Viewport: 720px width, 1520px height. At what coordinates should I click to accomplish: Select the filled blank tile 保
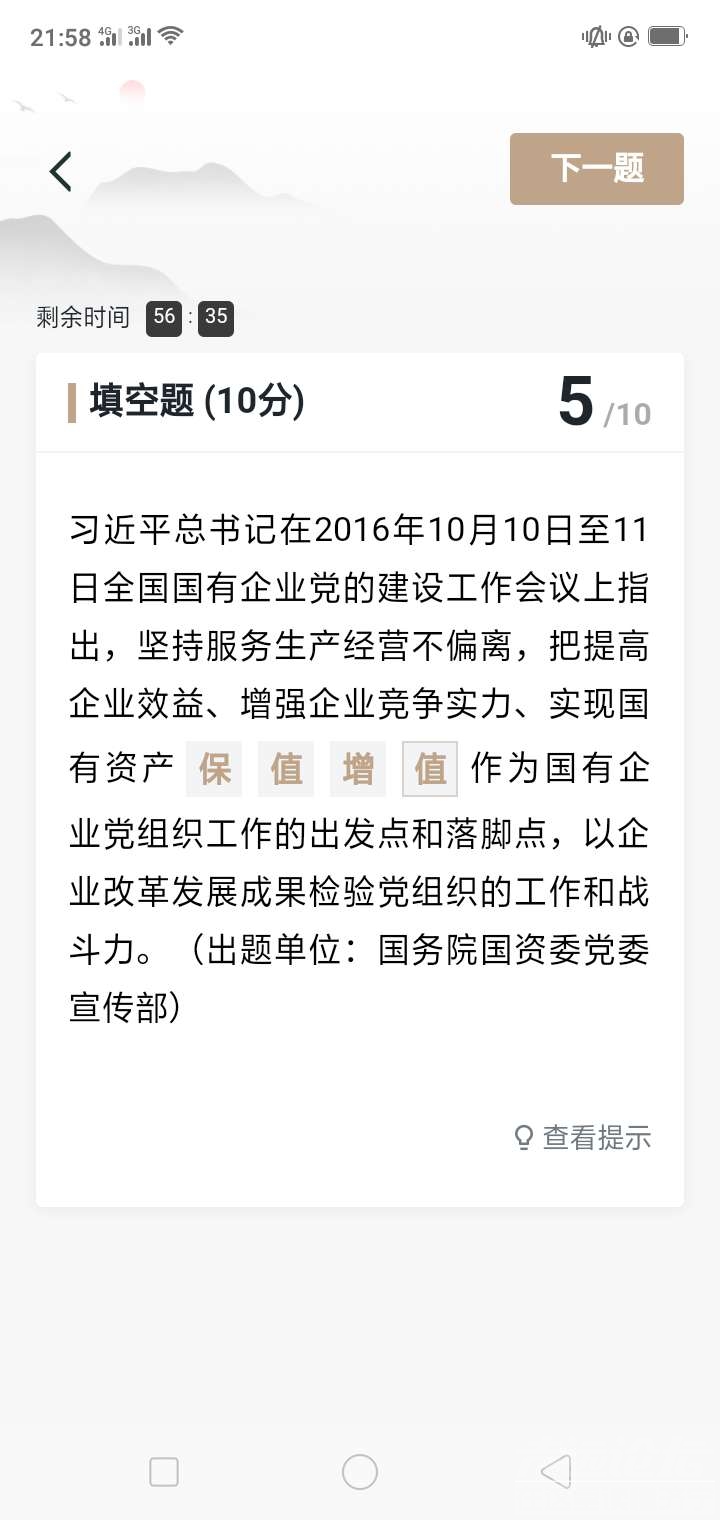click(x=214, y=768)
